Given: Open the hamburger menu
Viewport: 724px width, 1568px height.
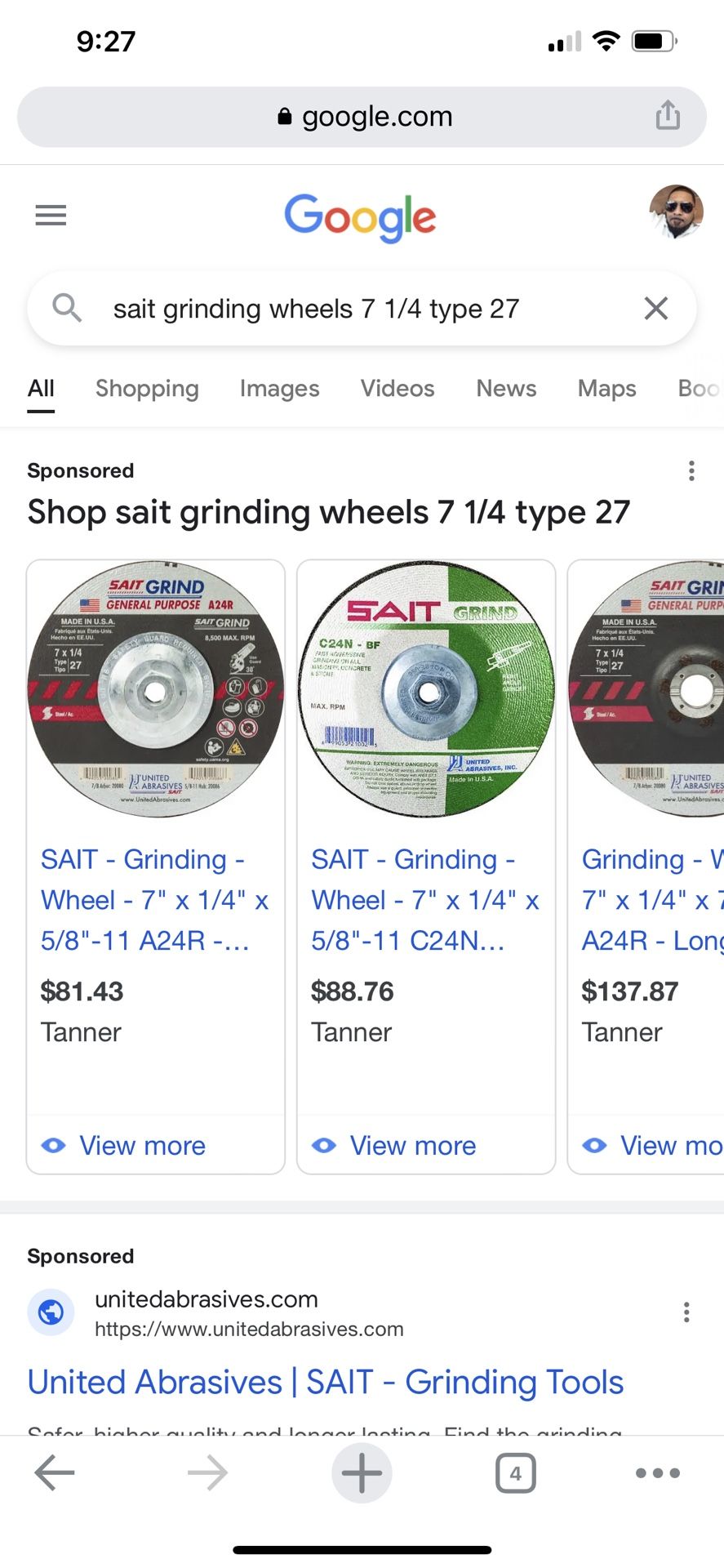Looking at the screenshot, I should (51, 216).
